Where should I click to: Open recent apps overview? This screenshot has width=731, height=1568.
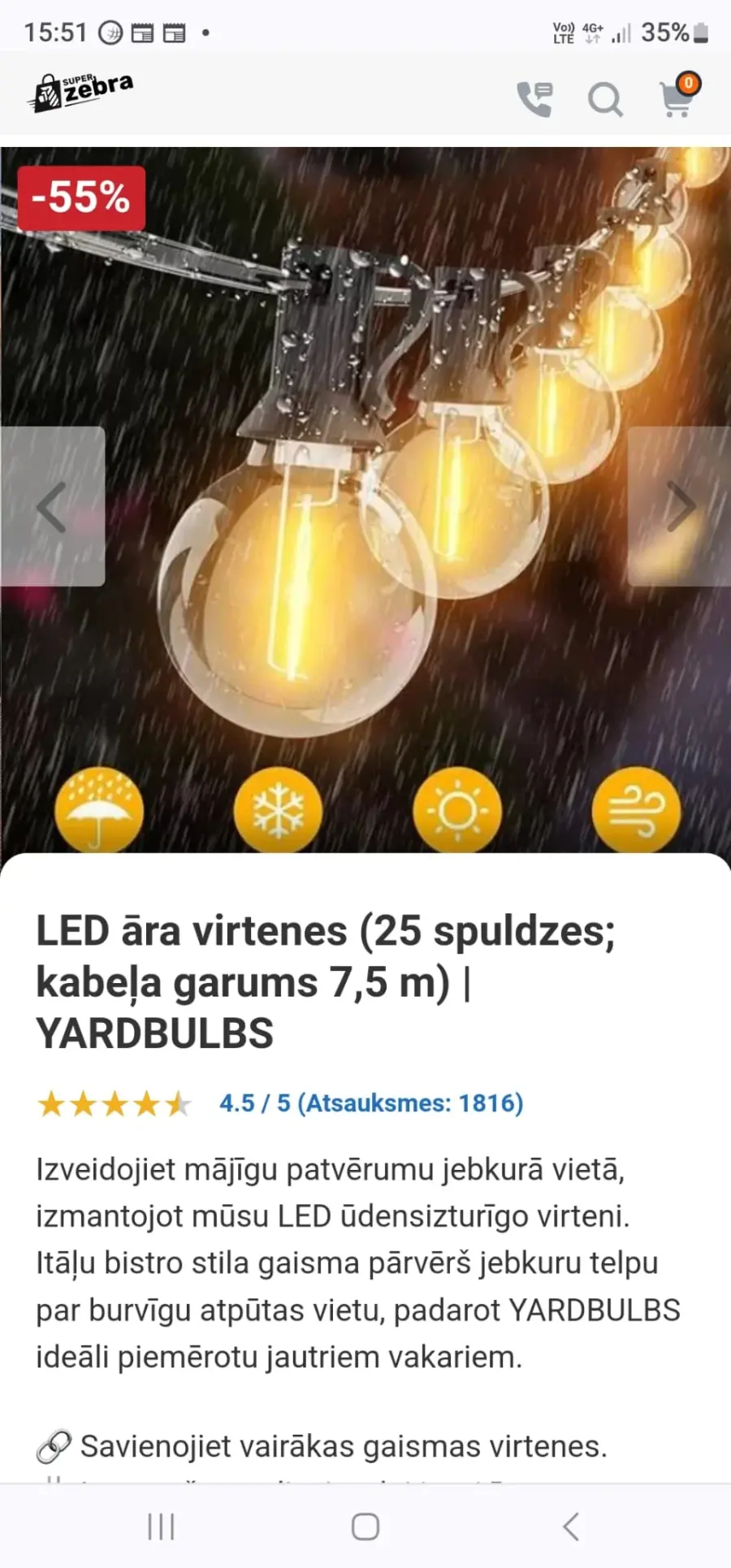161,1527
